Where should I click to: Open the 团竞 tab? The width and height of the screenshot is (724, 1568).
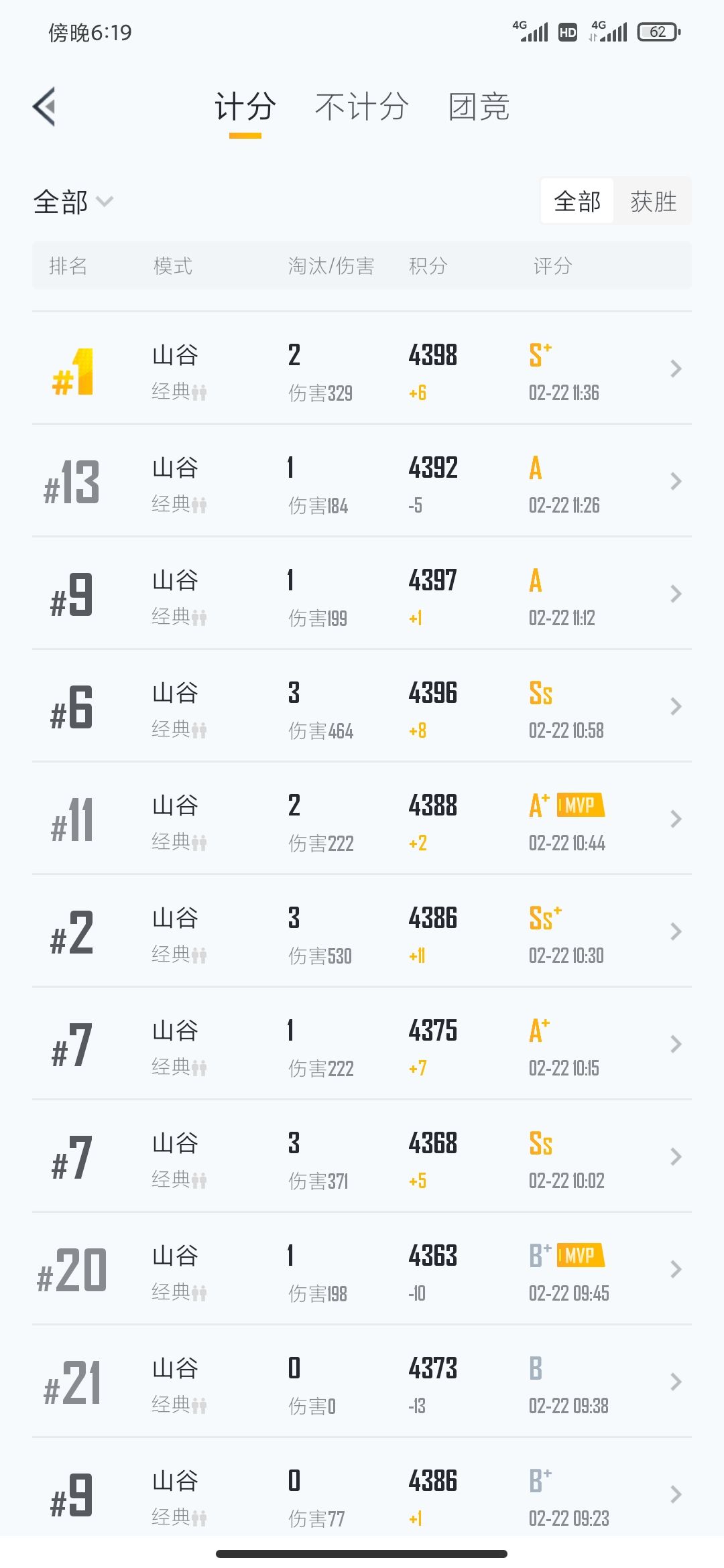(x=477, y=107)
